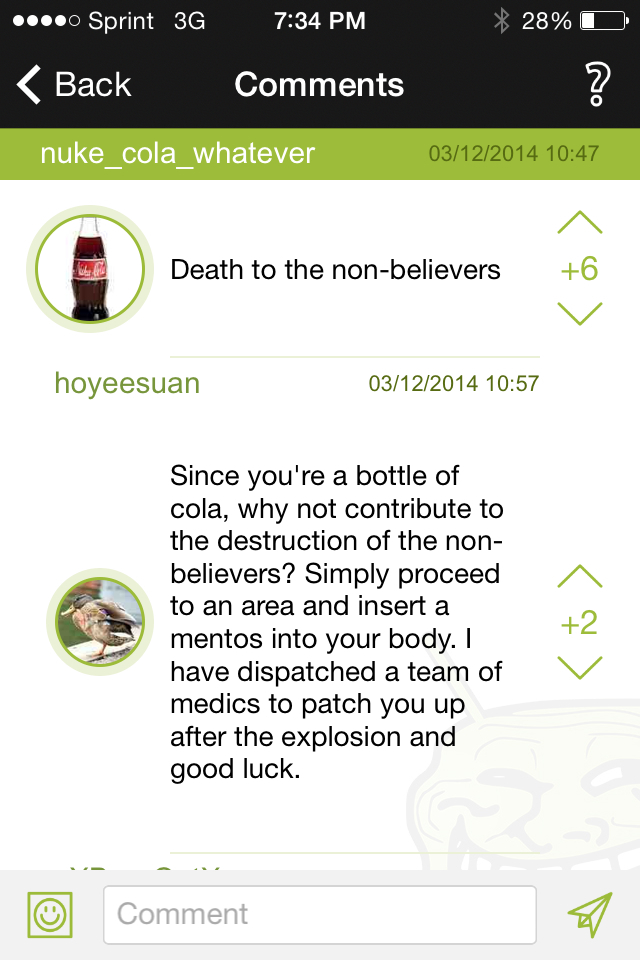This screenshot has height=960, width=640.
Task: Open the help question mark icon
Action: tap(596, 85)
